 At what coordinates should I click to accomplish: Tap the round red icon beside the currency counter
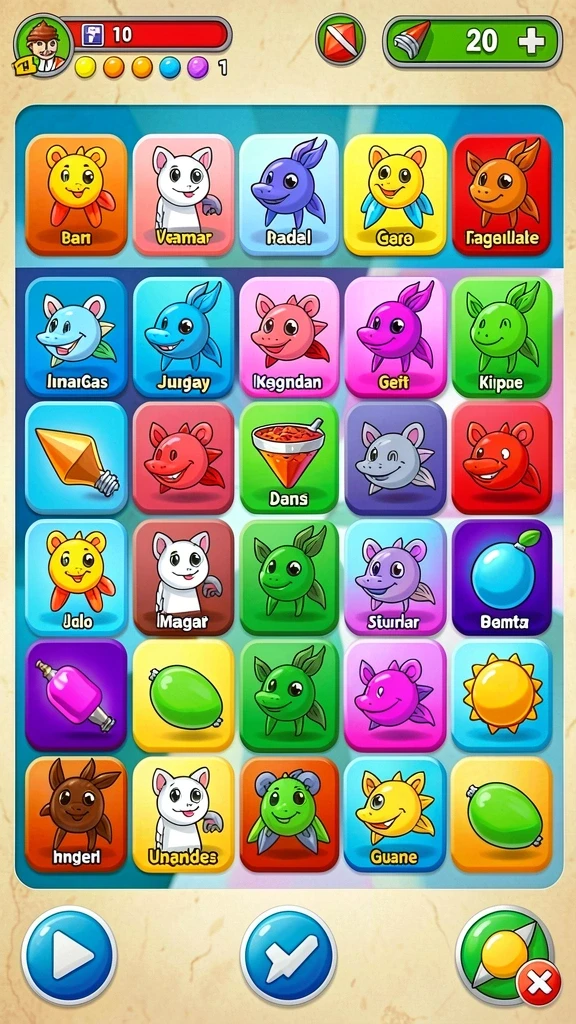point(340,40)
